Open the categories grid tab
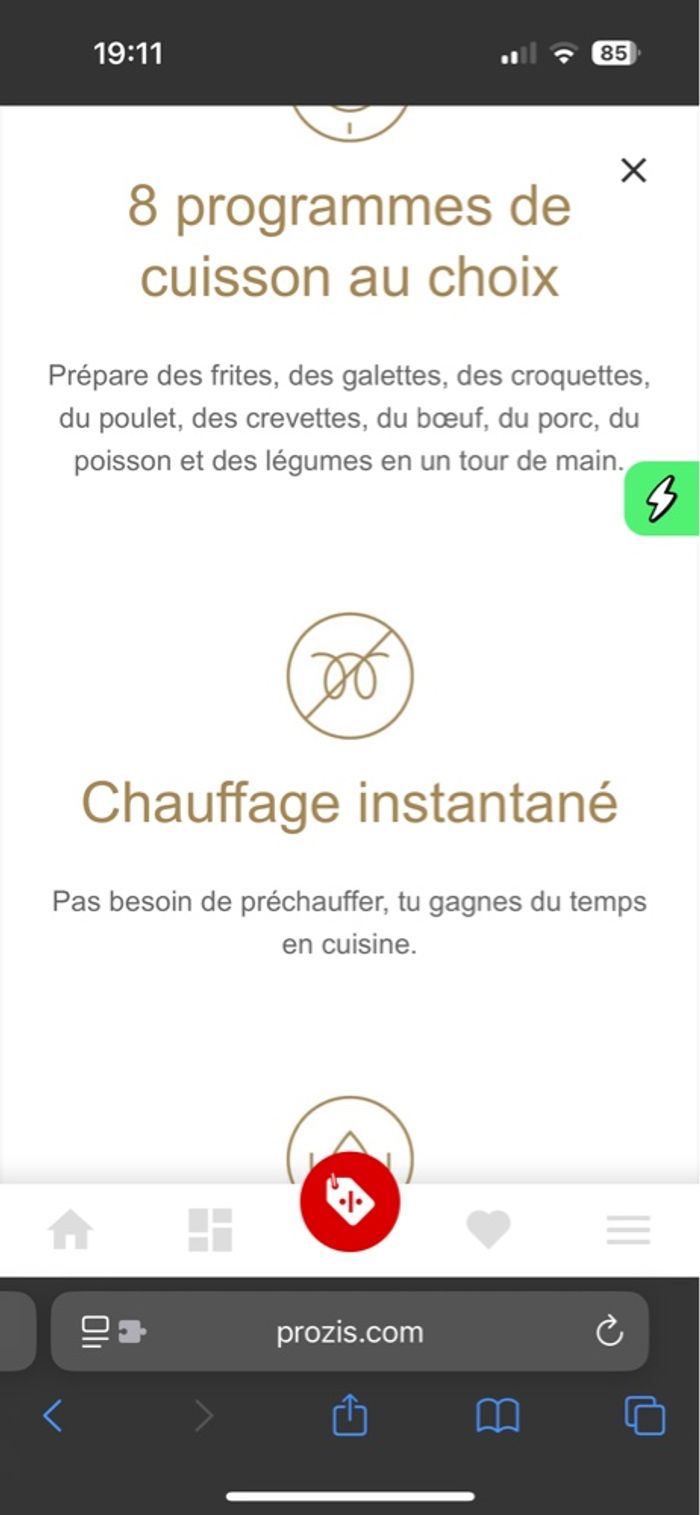Screen dimensions: 700x1515 210,1230
